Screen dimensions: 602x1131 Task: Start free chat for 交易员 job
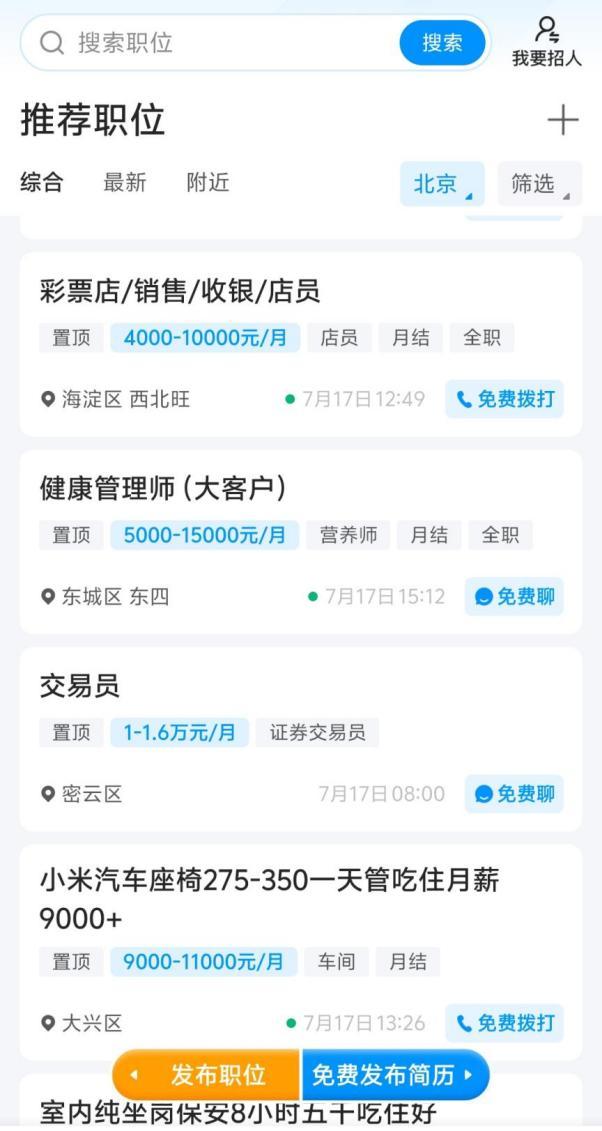pos(513,794)
